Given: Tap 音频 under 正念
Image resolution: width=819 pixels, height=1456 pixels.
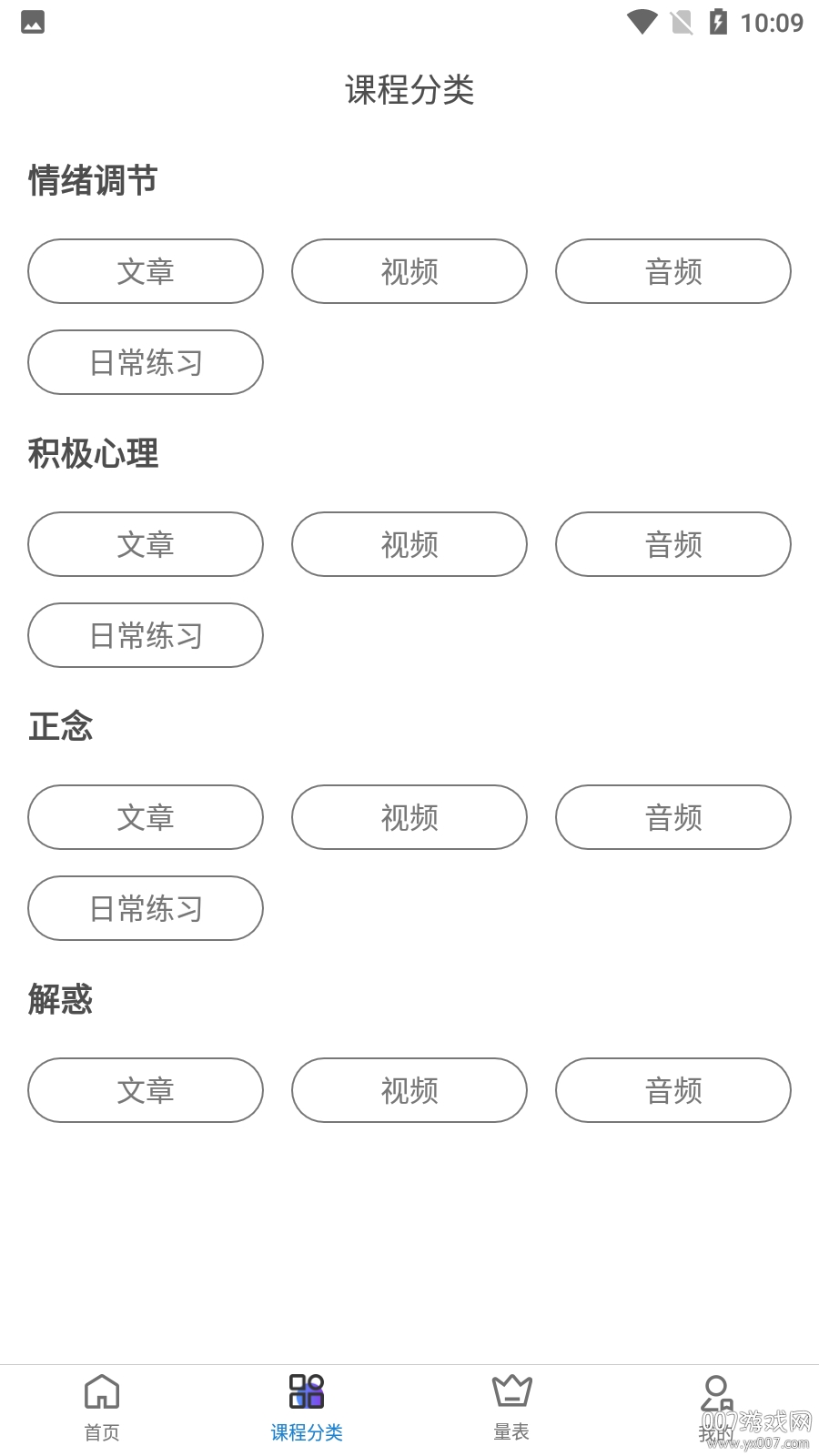Looking at the screenshot, I should (673, 817).
